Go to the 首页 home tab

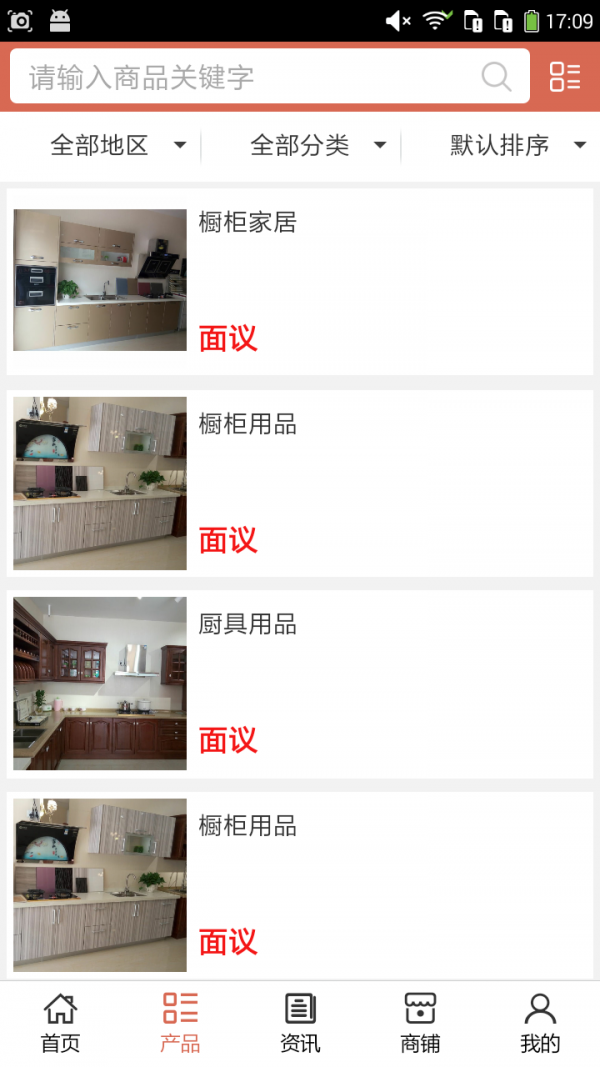[60, 1023]
